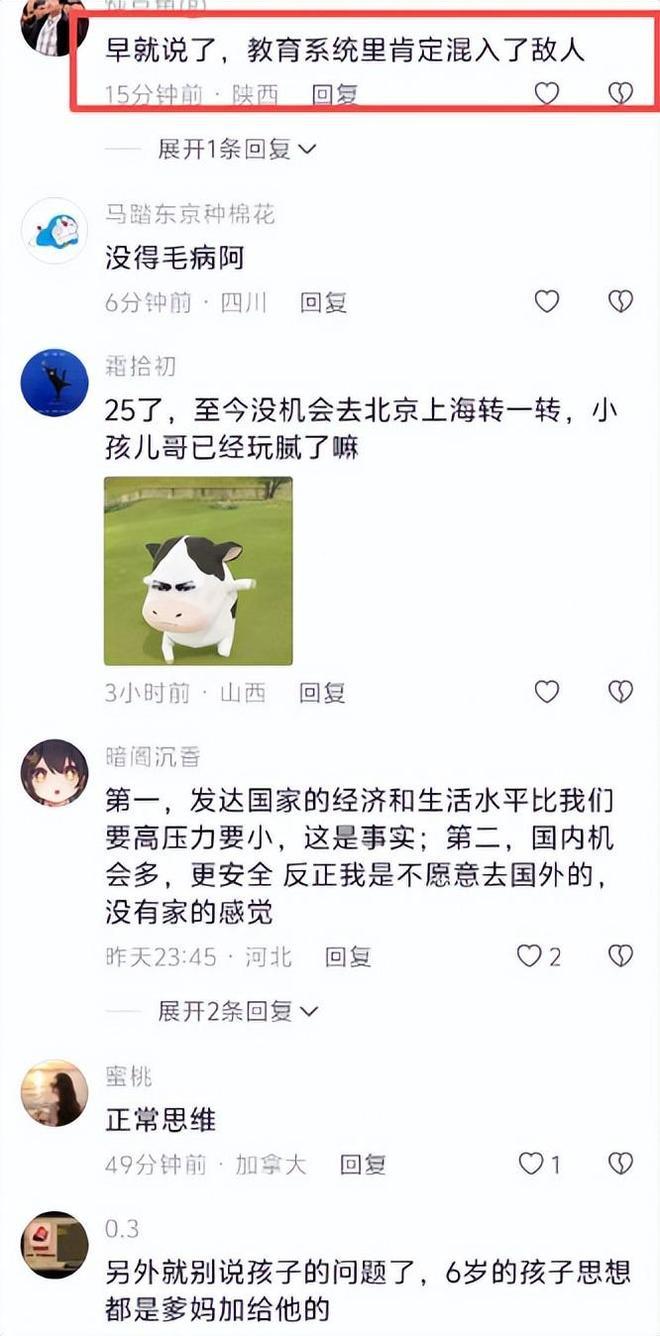Reply to 霜拾初's comment from 山西
Image resolution: width=660 pixels, height=1336 pixels.
point(322,692)
